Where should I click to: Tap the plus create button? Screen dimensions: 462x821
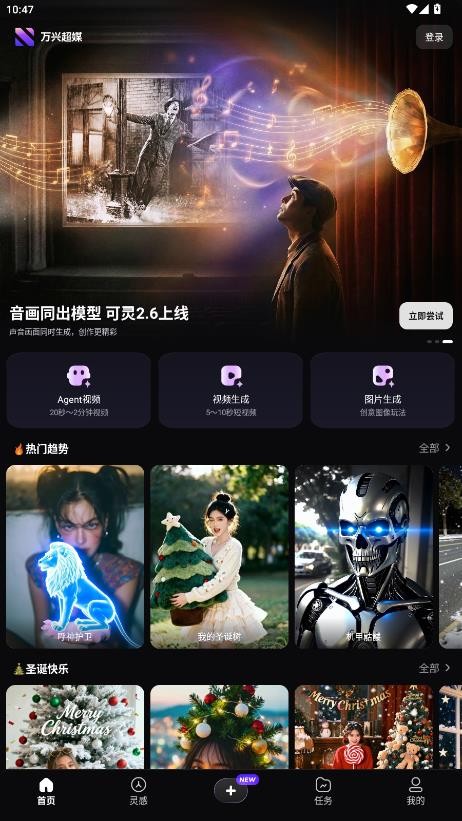[230, 791]
